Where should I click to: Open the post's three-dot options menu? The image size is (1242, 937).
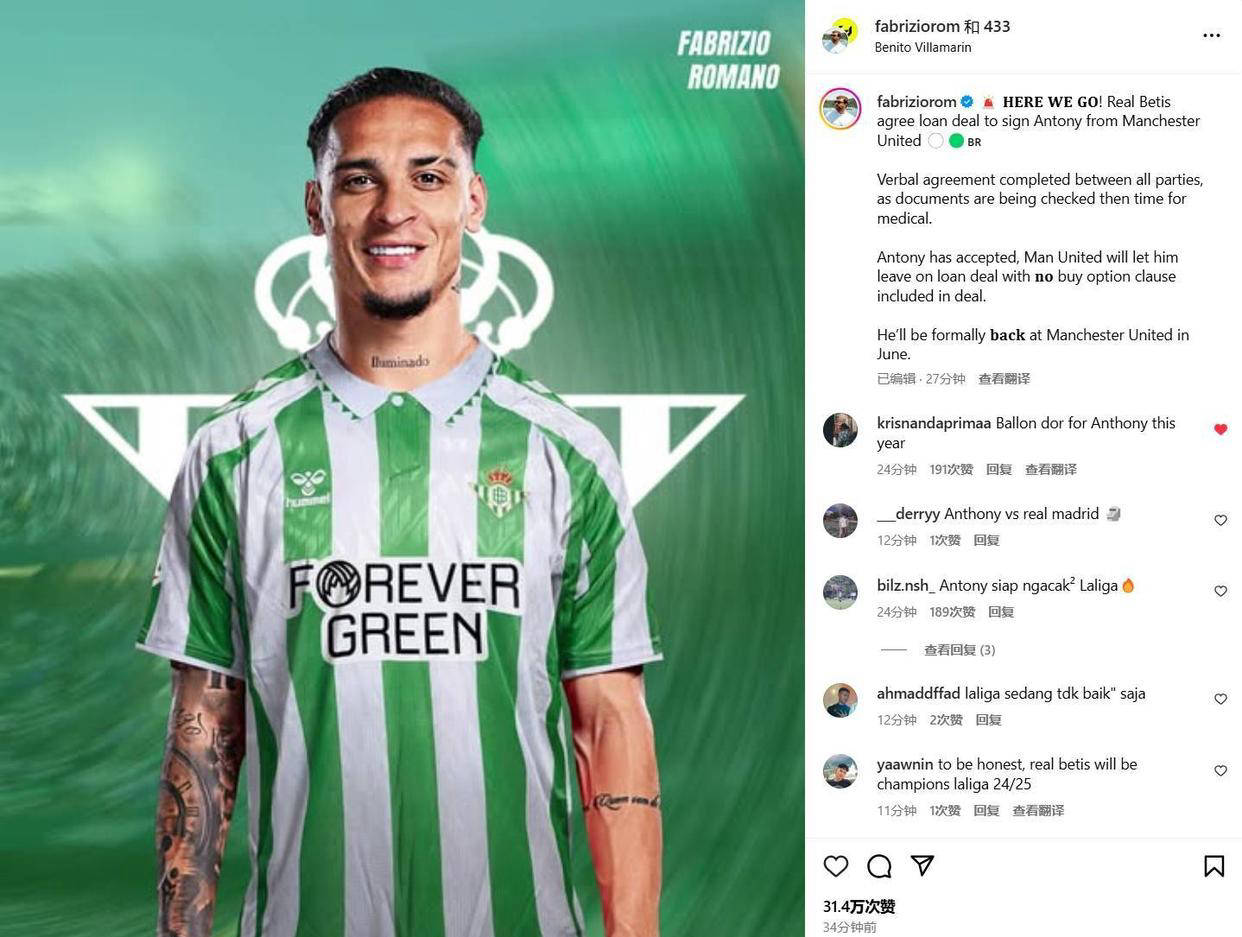(1211, 35)
